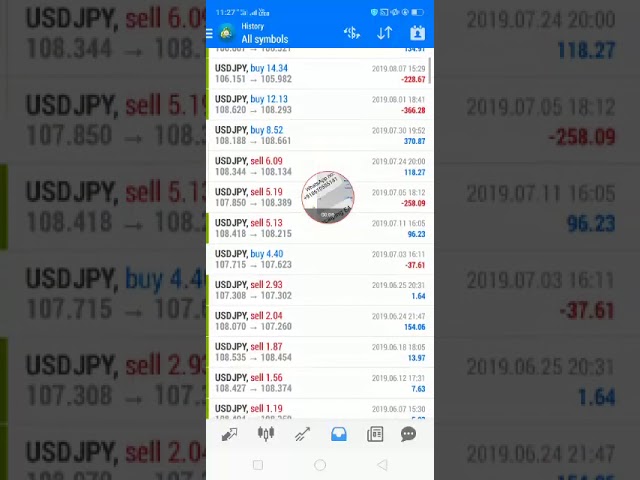This screenshot has width=640, height=480.
Task: Pick history date period calendar
Action: (417, 33)
